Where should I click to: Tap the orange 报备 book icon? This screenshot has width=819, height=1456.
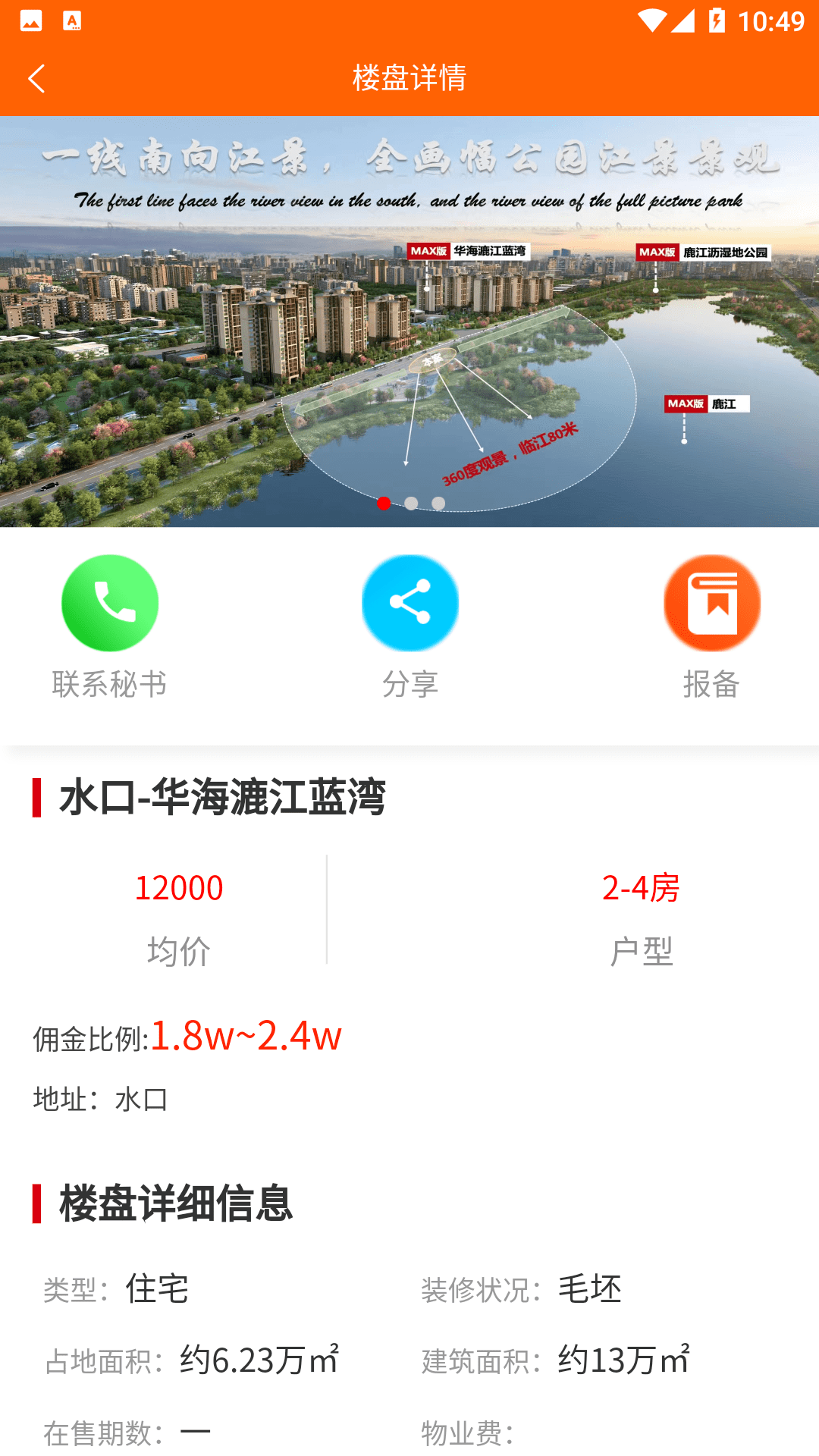711,601
